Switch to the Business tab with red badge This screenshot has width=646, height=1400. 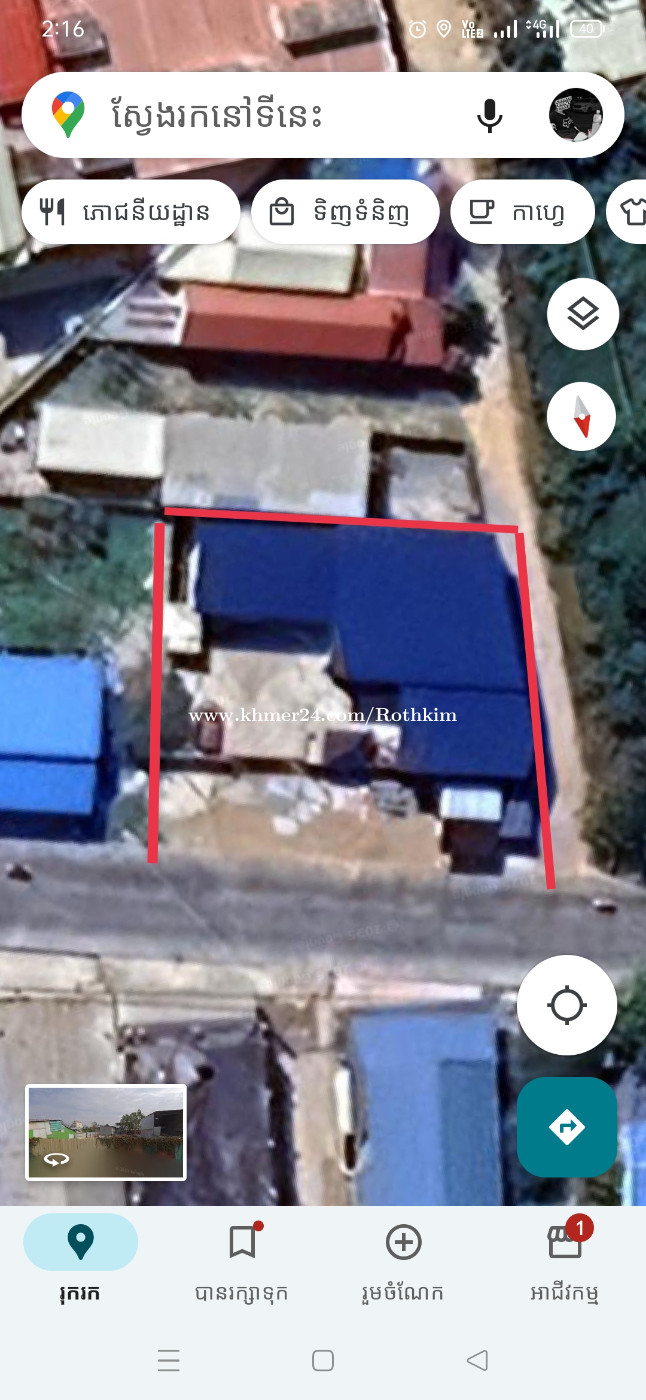pyautogui.click(x=565, y=1260)
